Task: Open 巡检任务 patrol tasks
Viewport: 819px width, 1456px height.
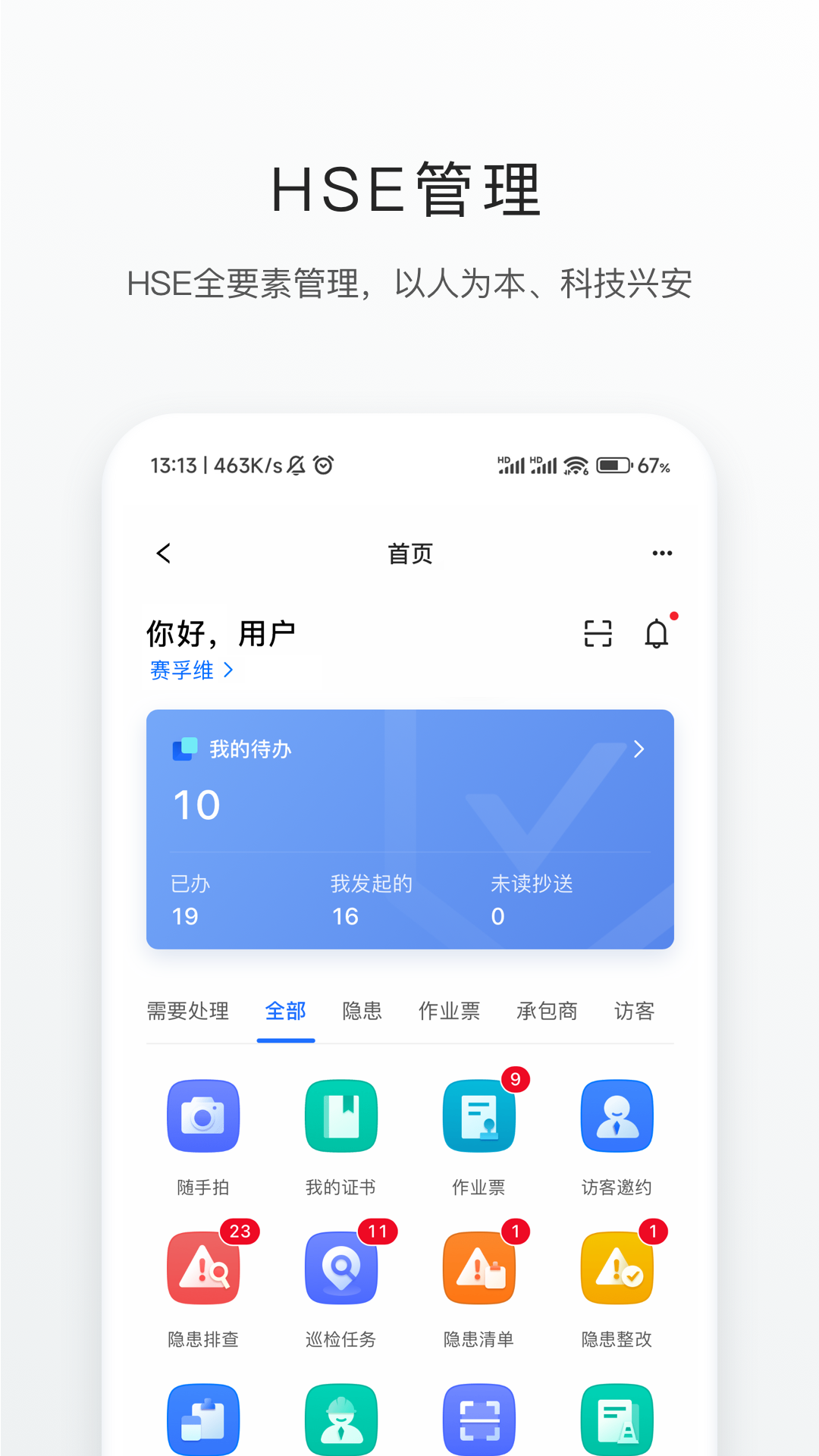Action: click(x=340, y=1267)
